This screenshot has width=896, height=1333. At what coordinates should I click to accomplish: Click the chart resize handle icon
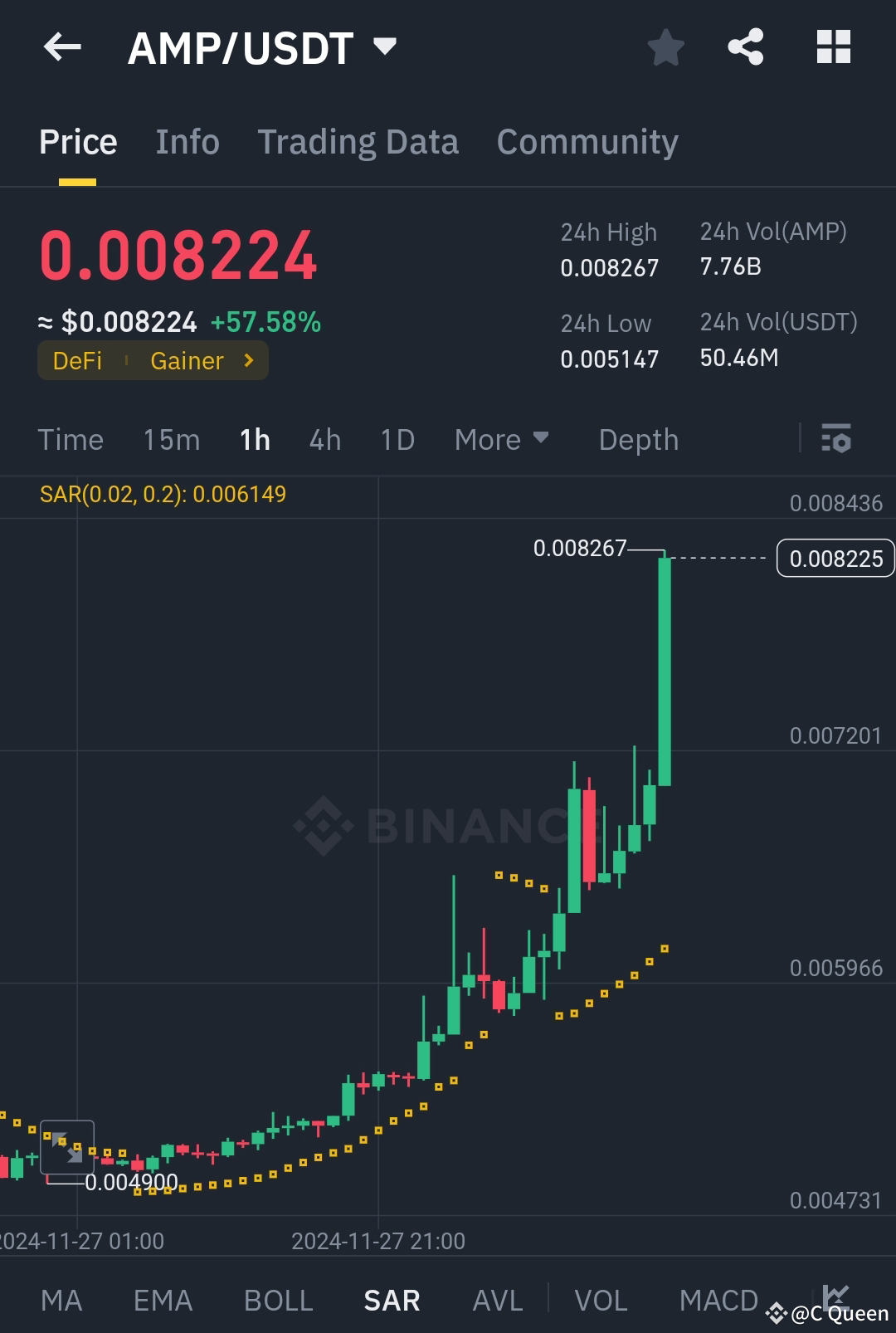point(66,1145)
